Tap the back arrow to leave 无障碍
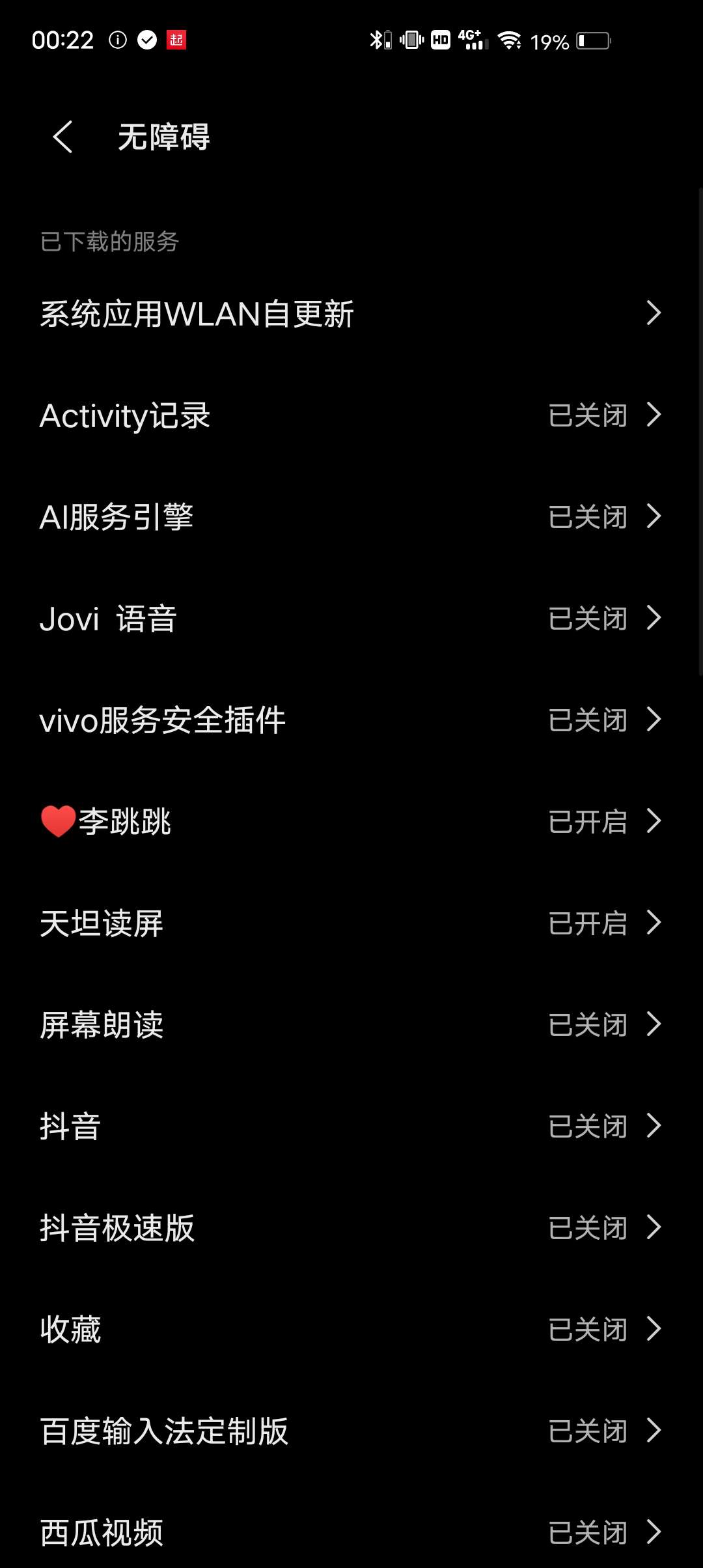703x1568 pixels. (x=62, y=137)
